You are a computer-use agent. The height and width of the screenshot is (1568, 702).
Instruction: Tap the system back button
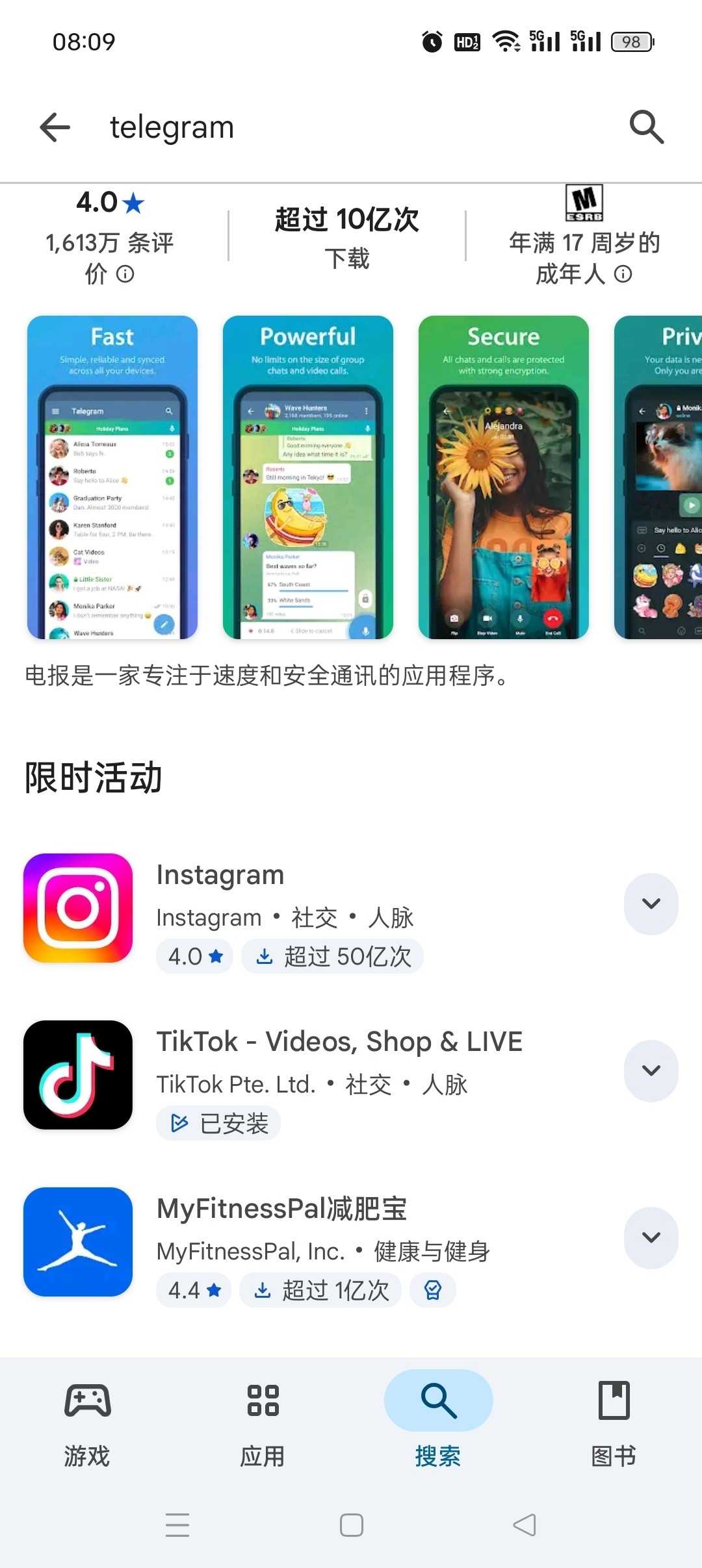click(525, 1524)
